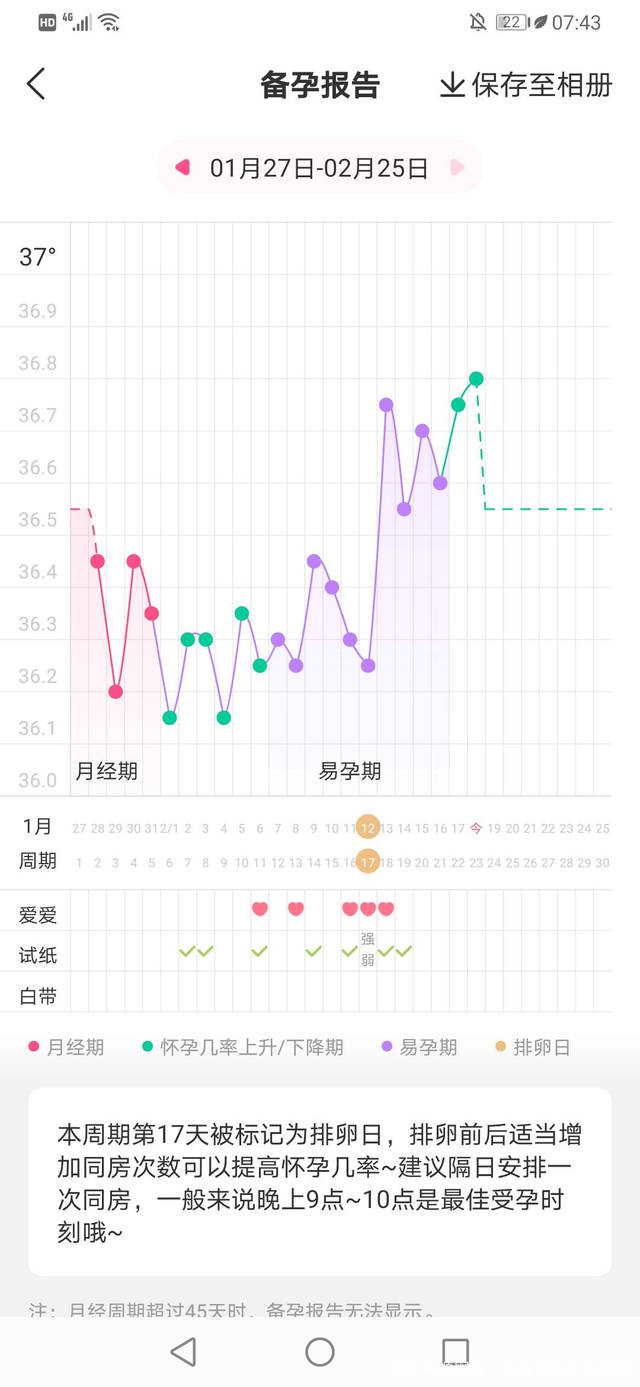Go back using the top-left arrow

(x=36, y=84)
